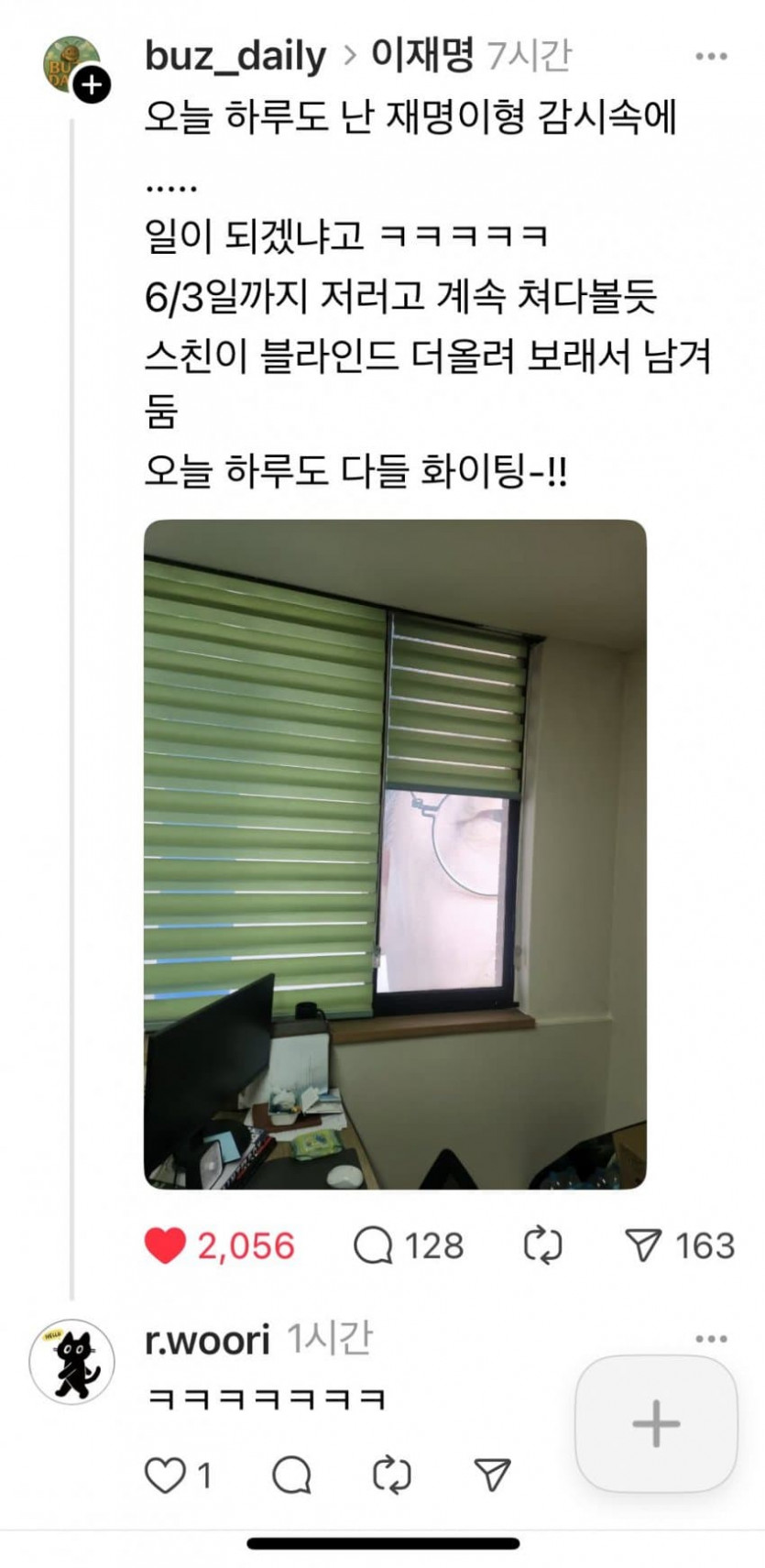Share r.woori's reply via the send icon

tap(492, 1475)
